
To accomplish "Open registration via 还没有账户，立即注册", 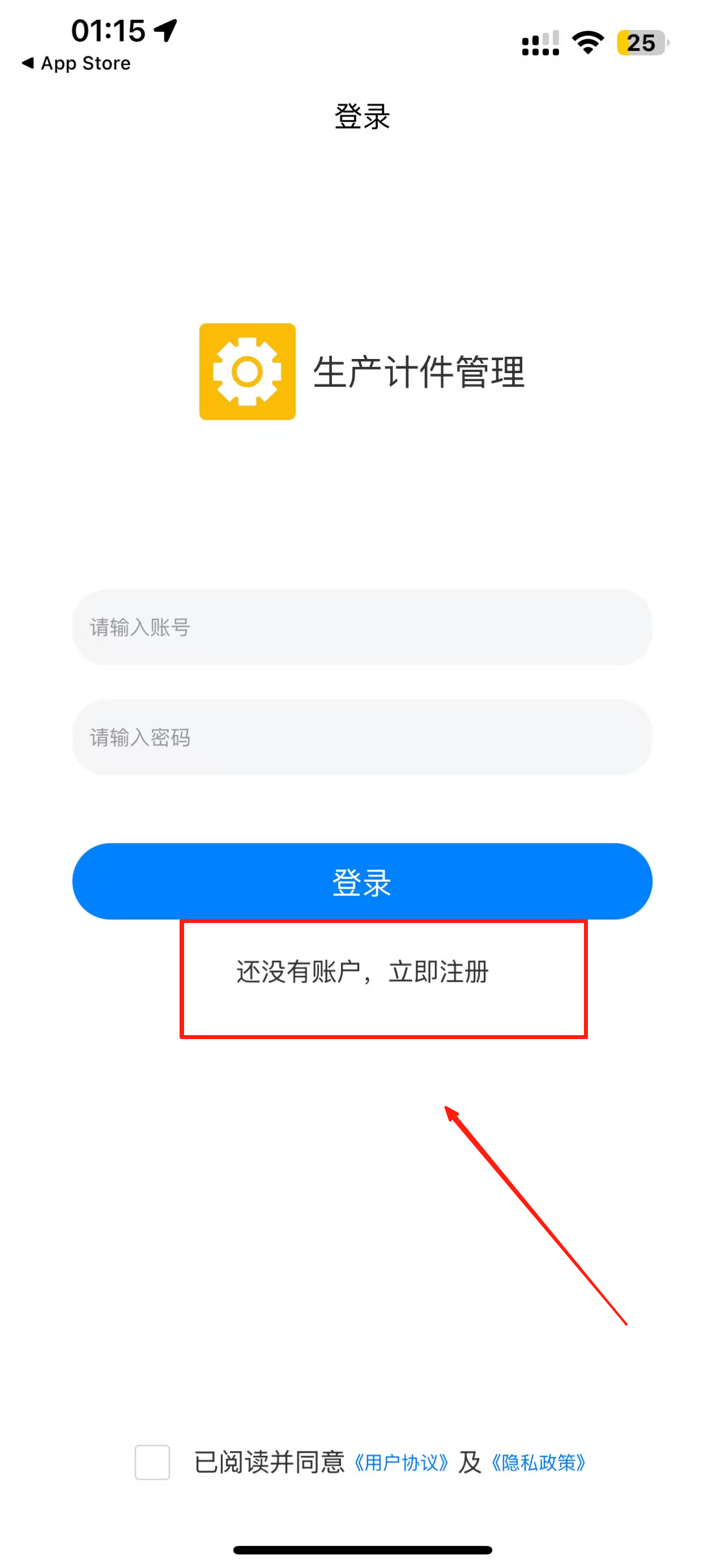I will click(363, 972).
